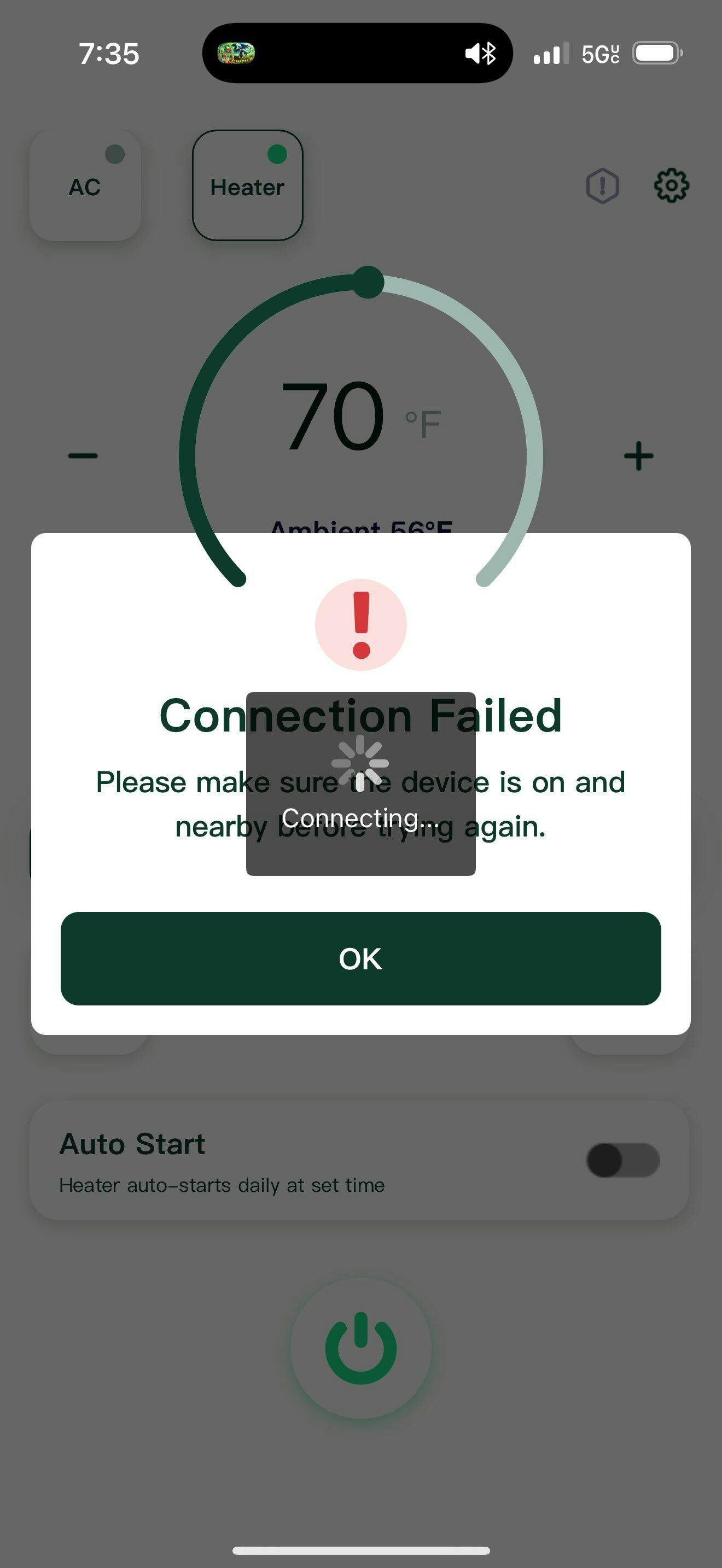Switch to AC mode
722x1568 pixels.
pyautogui.click(x=85, y=185)
